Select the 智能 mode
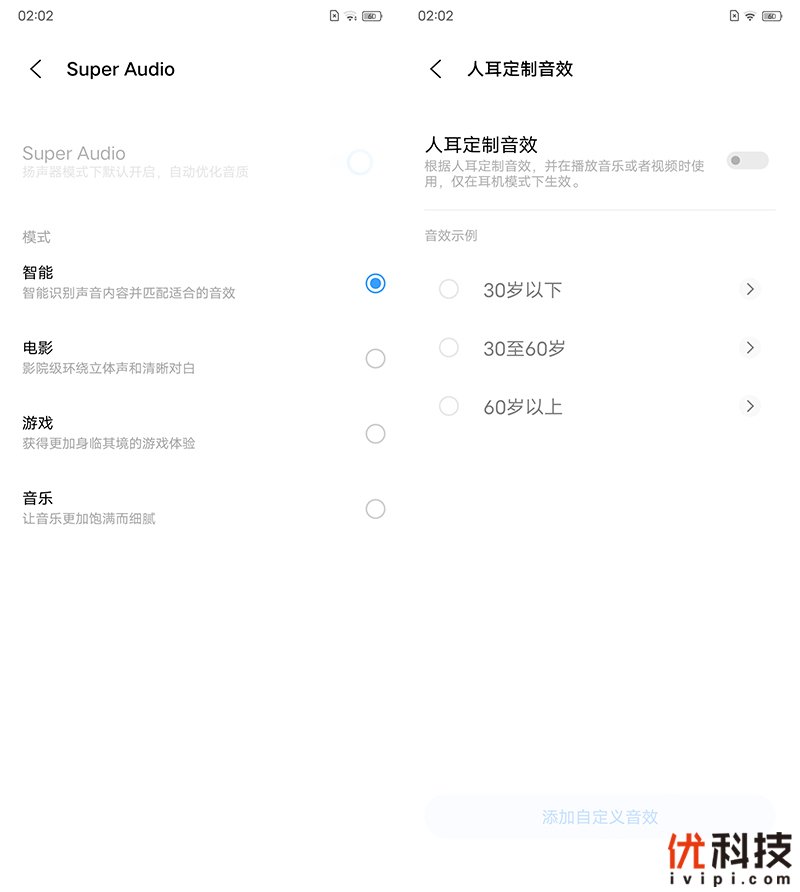Viewport: 800px width, 892px height. tap(375, 283)
